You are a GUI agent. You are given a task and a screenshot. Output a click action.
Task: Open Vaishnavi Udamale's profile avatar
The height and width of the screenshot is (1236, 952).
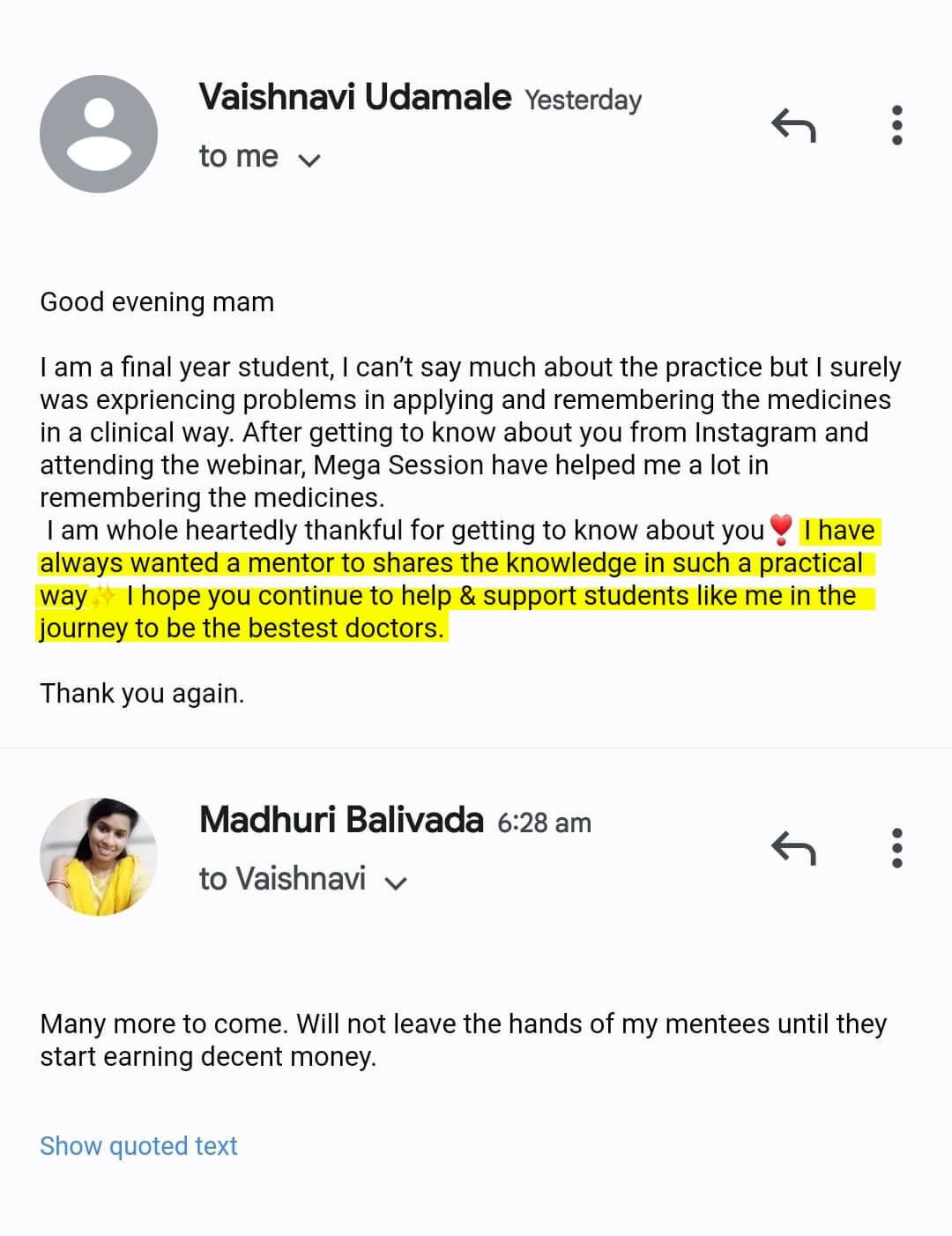(99, 134)
